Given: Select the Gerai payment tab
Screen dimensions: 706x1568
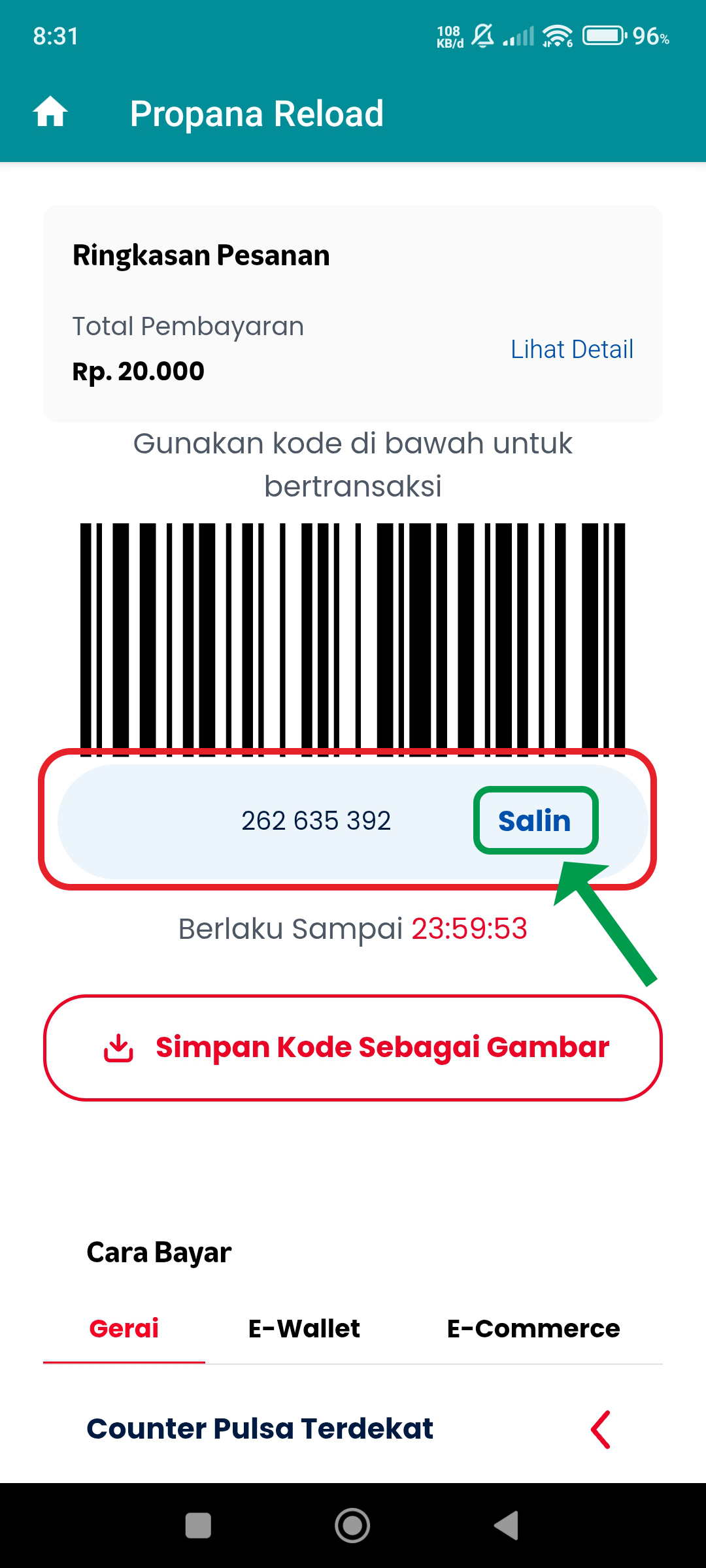Looking at the screenshot, I should 124,1328.
